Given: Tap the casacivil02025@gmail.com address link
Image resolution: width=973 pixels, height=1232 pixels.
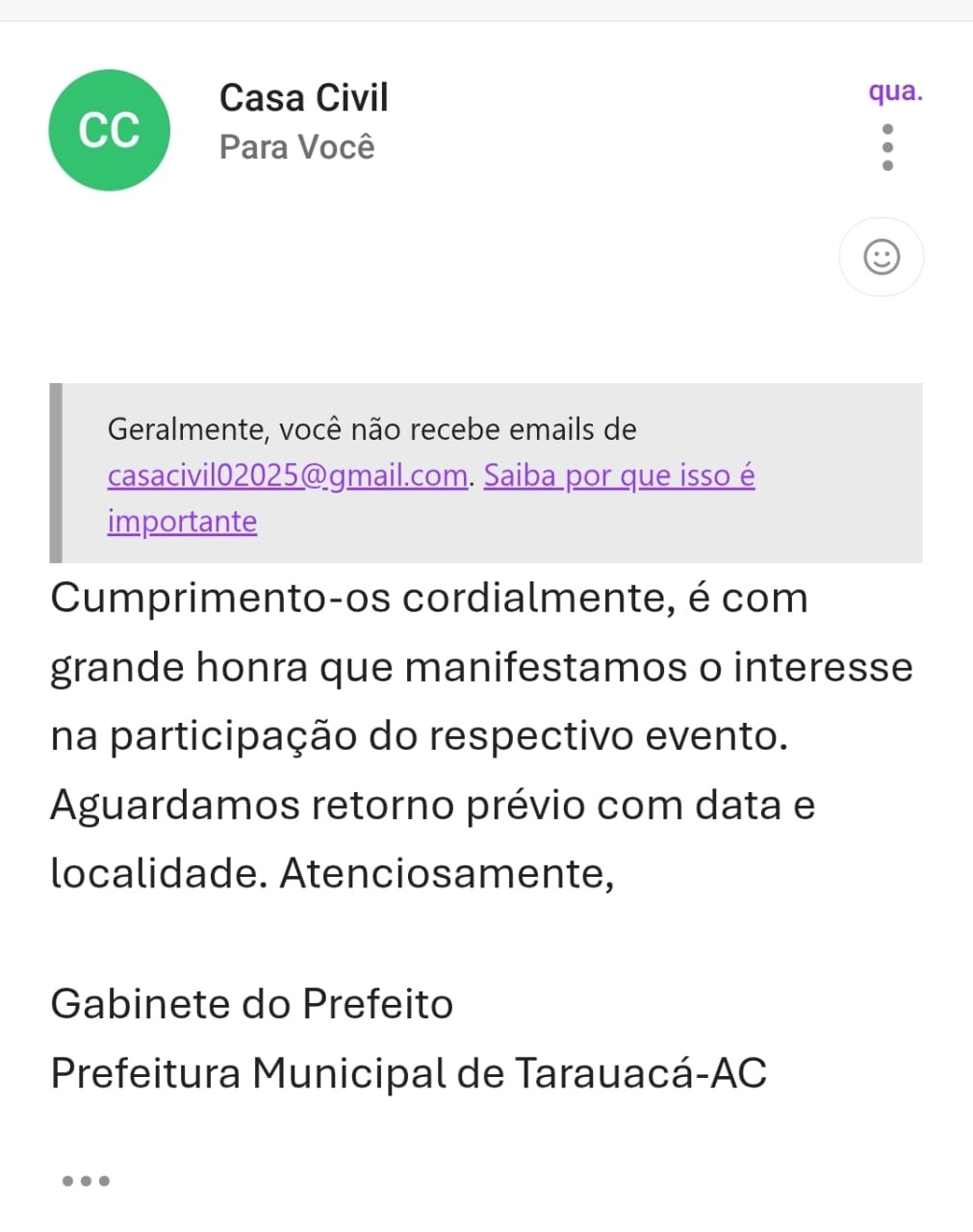Looking at the screenshot, I should coord(288,475).
